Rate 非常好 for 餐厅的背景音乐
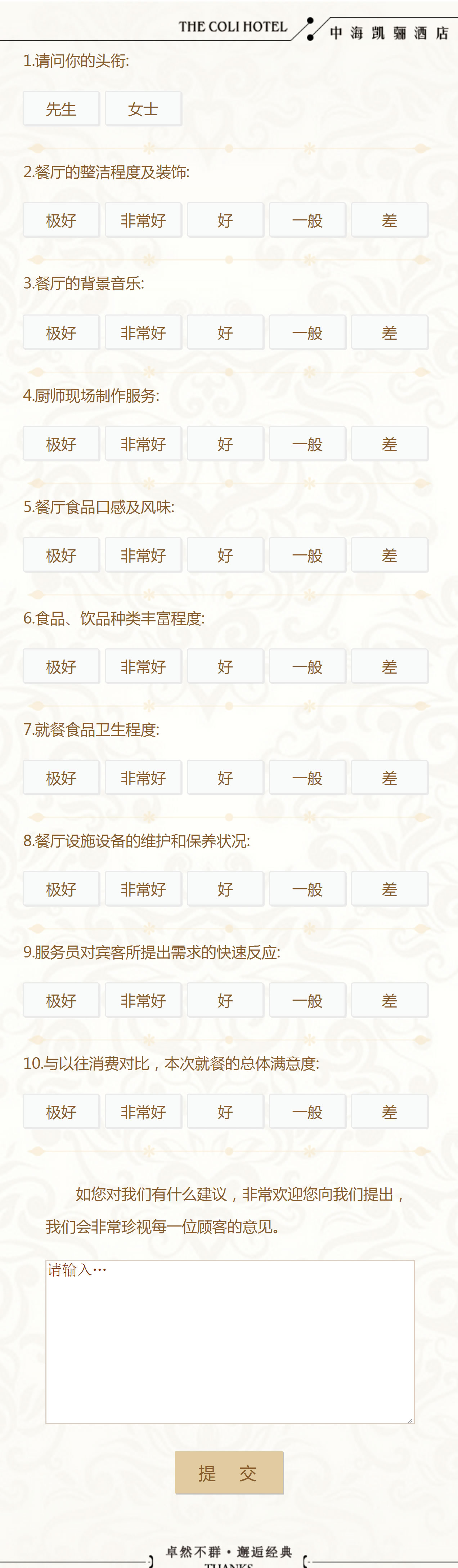Screen dimensions: 458x1568 143,332
